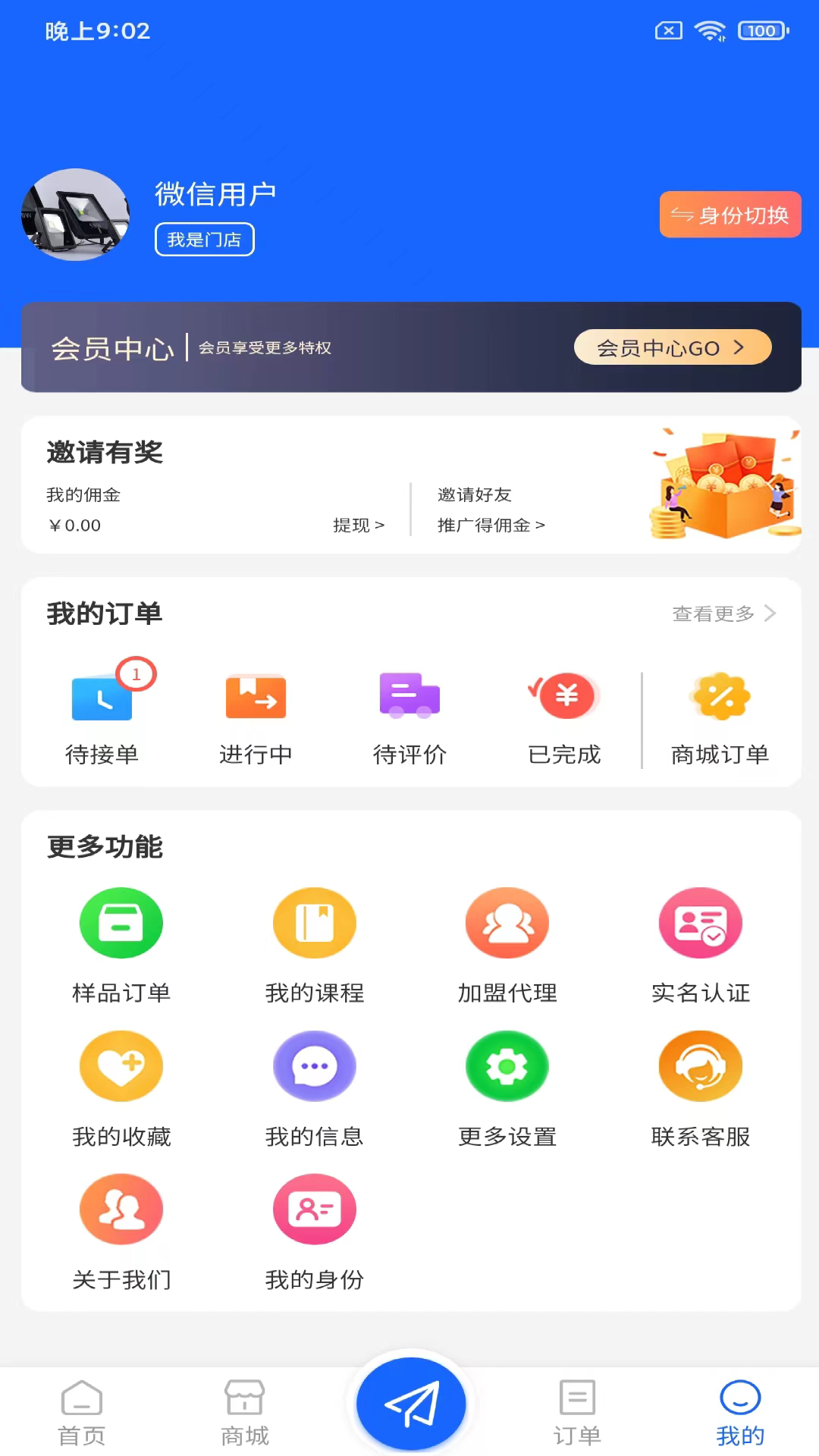Image resolution: width=819 pixels, height=1456 pixels.
Task: View more orders via 查看更多
Action: (723, 613)
